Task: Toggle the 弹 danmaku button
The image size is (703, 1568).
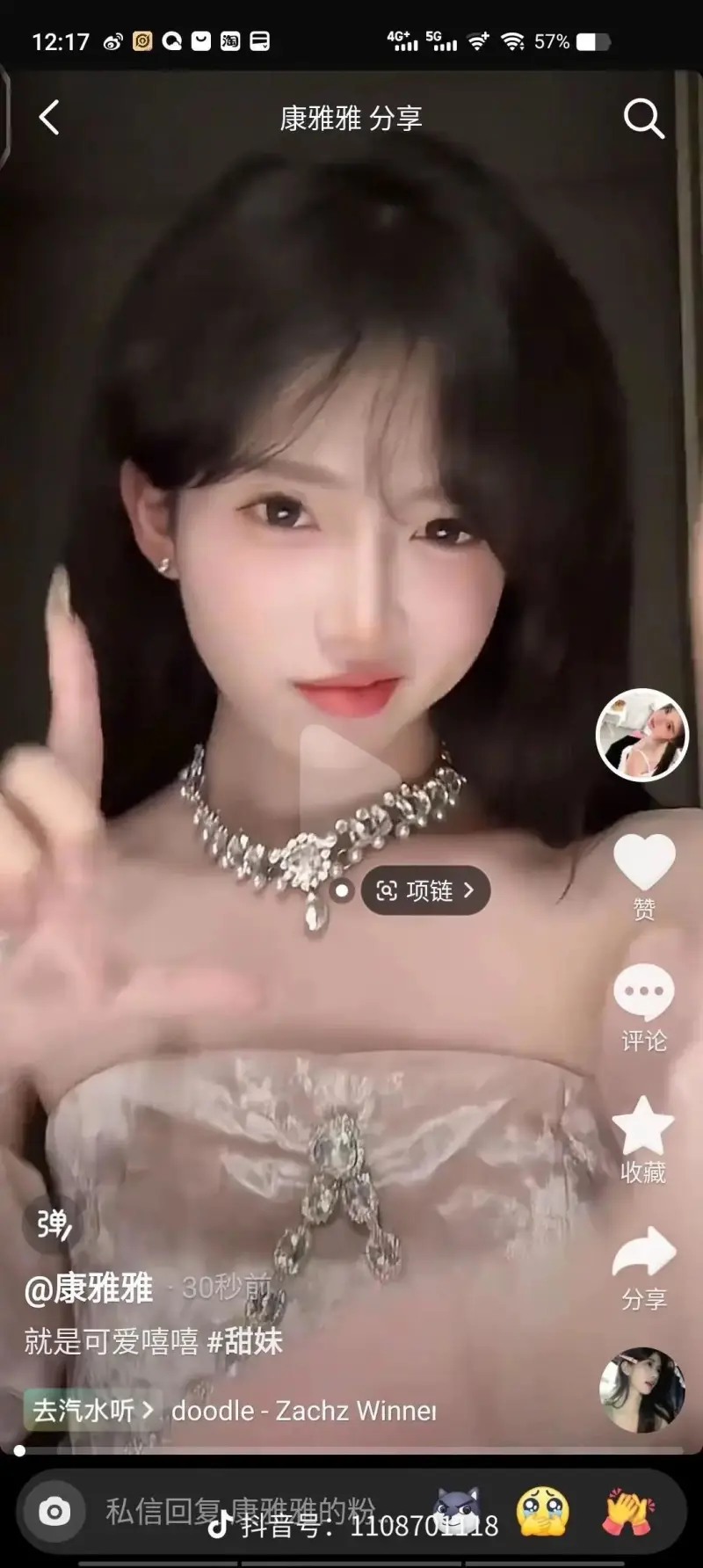Action: click(53, 1223)
